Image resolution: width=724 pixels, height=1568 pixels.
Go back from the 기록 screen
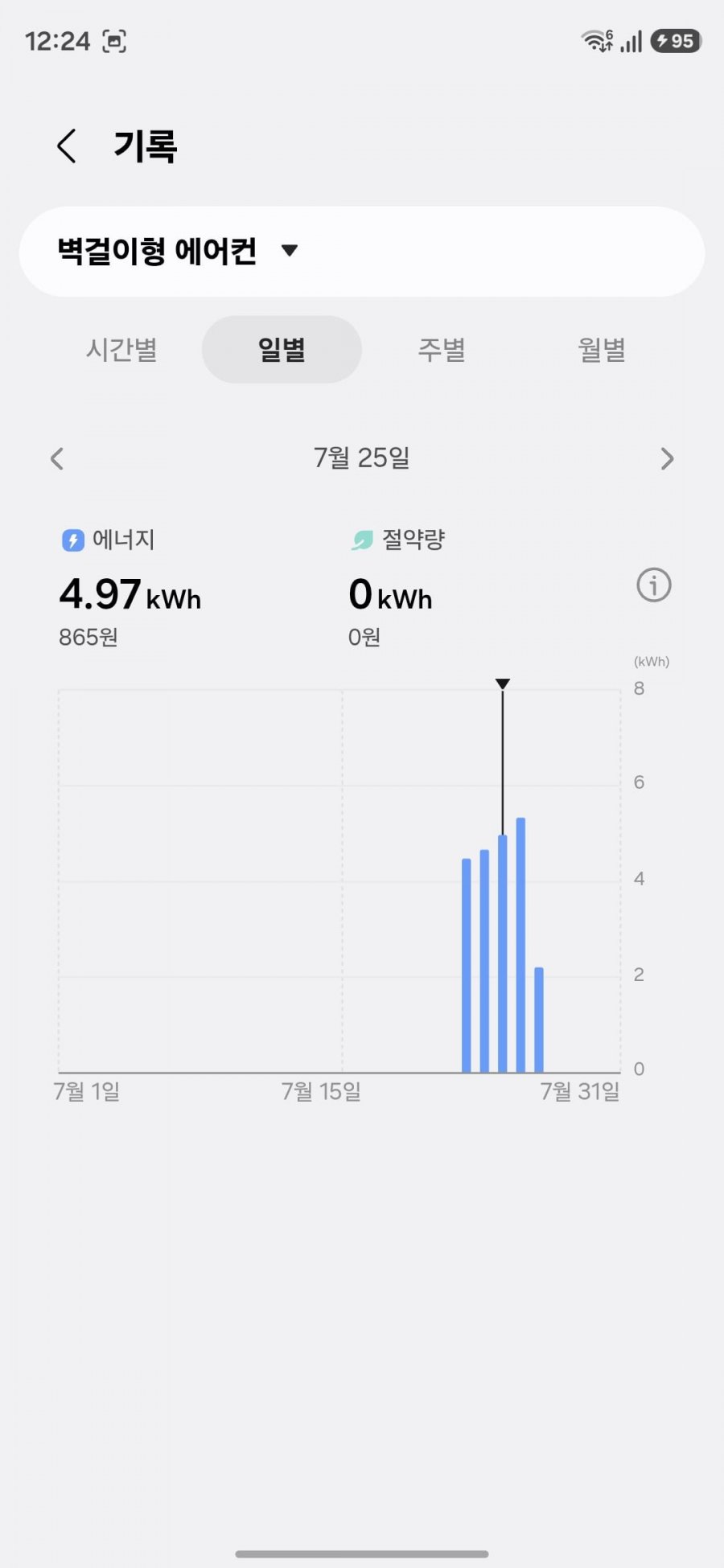(x=68, y=146)
